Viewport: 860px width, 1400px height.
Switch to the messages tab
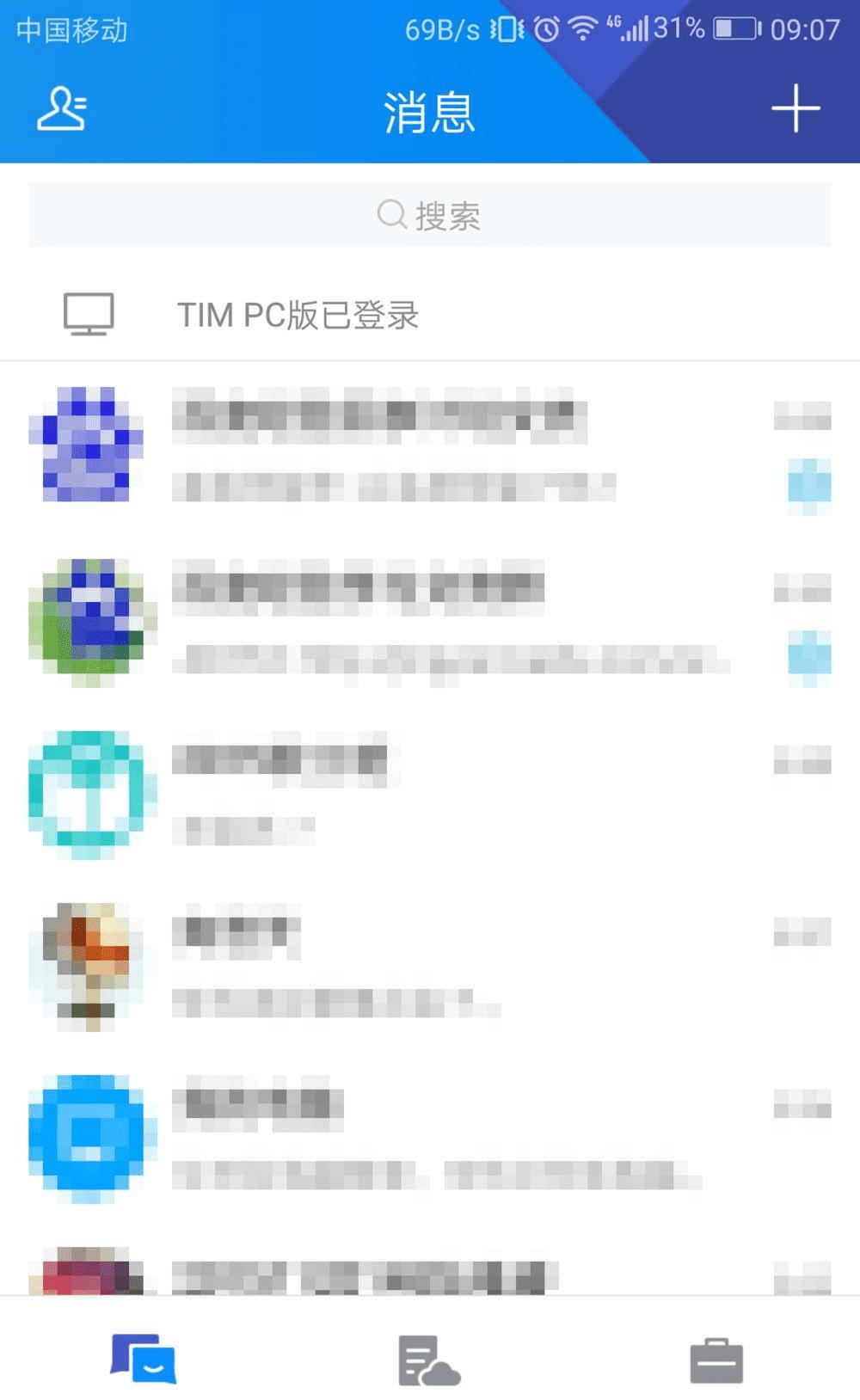click(143, 1360)
